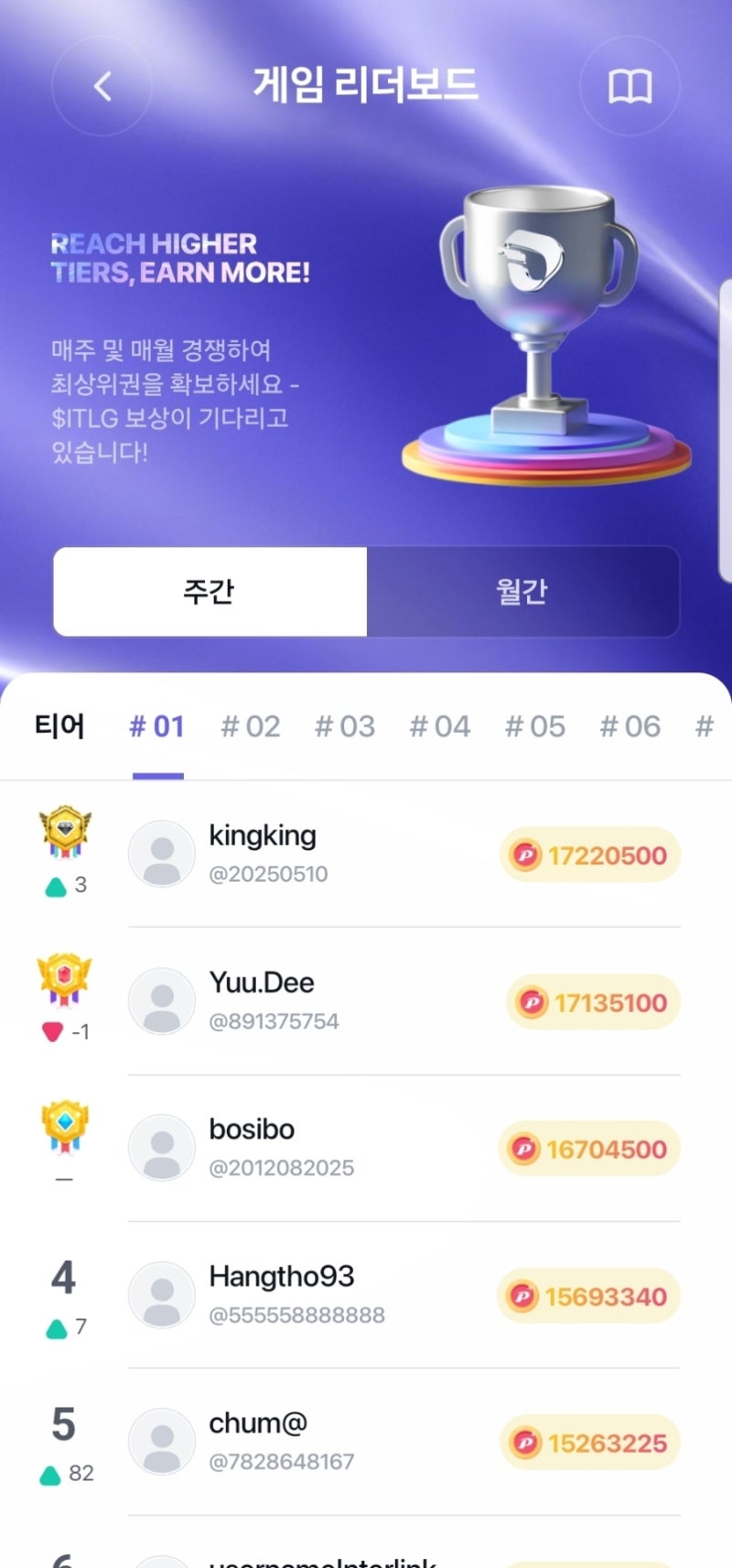732x1568 pixels.
Task: Switch to tier # 04
Action: tap(440, 726)
